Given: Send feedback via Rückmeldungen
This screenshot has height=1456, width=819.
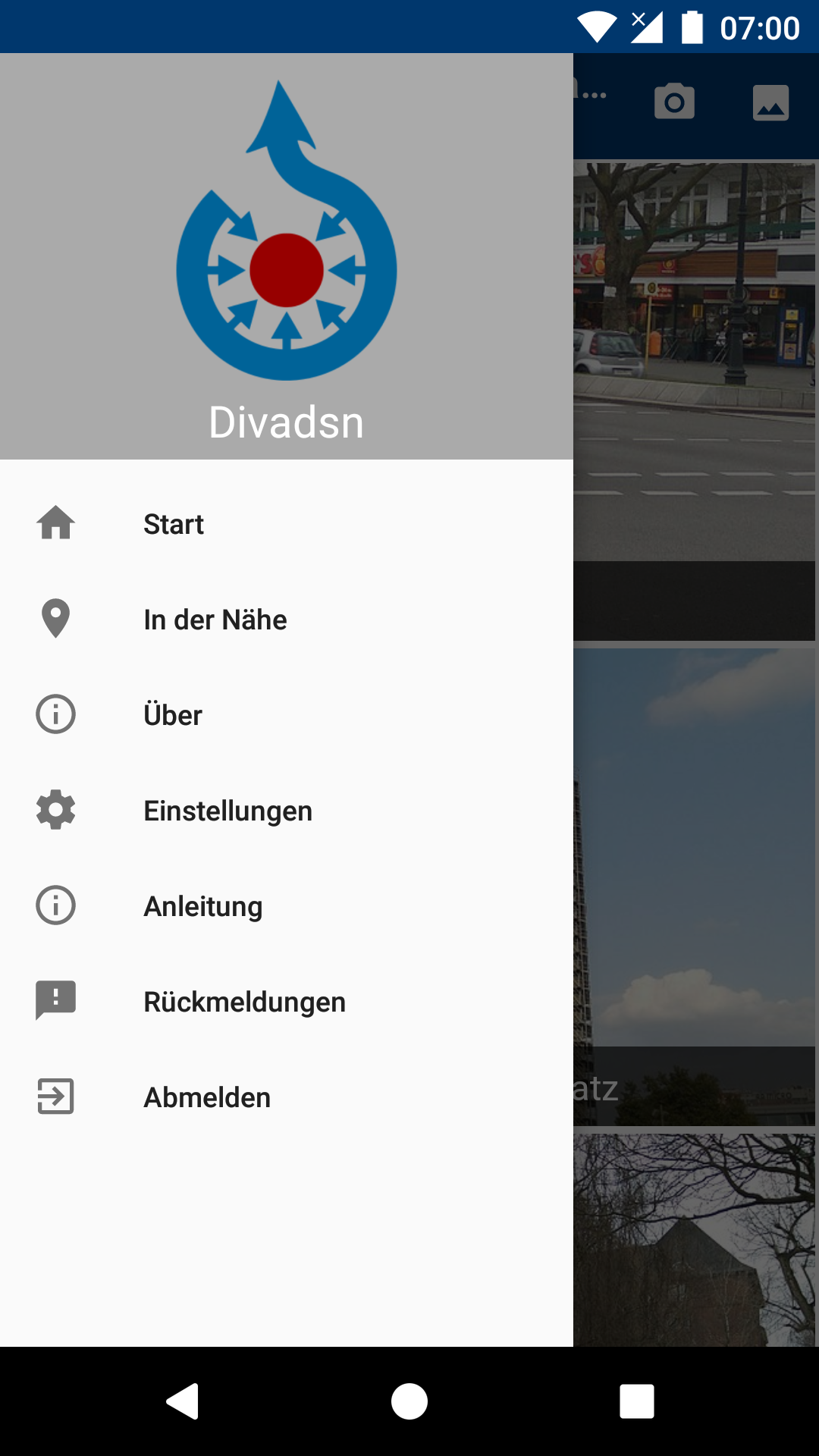Looking at the screenshot, I should [x=244, y=1002].
